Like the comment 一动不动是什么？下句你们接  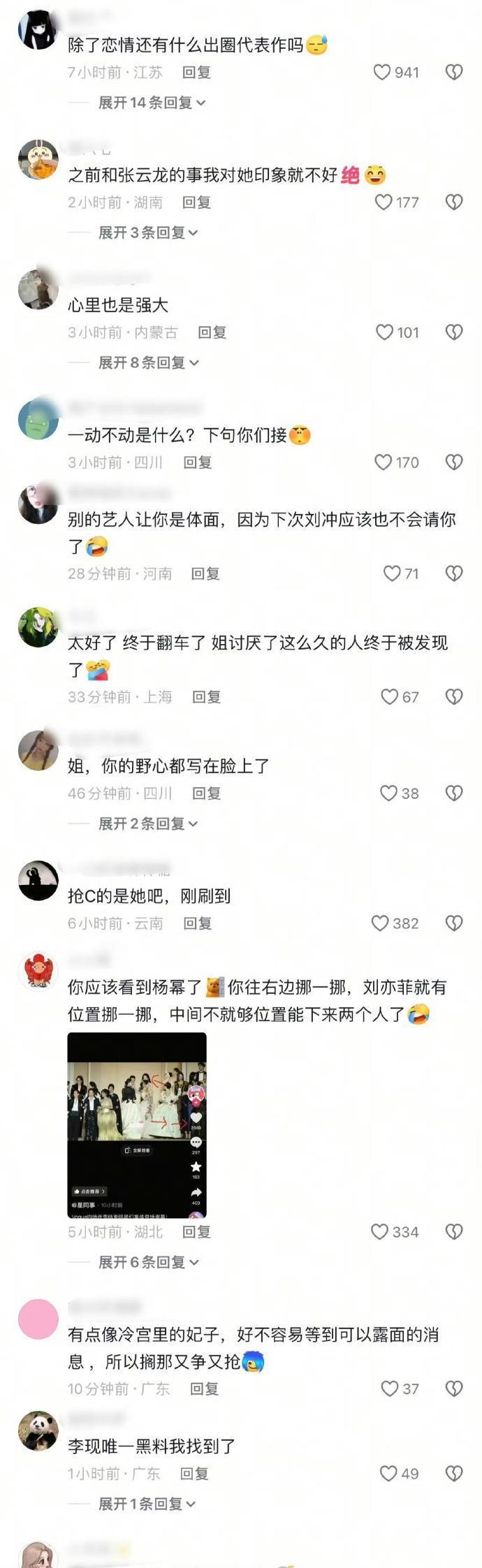[x=383, y=462]
